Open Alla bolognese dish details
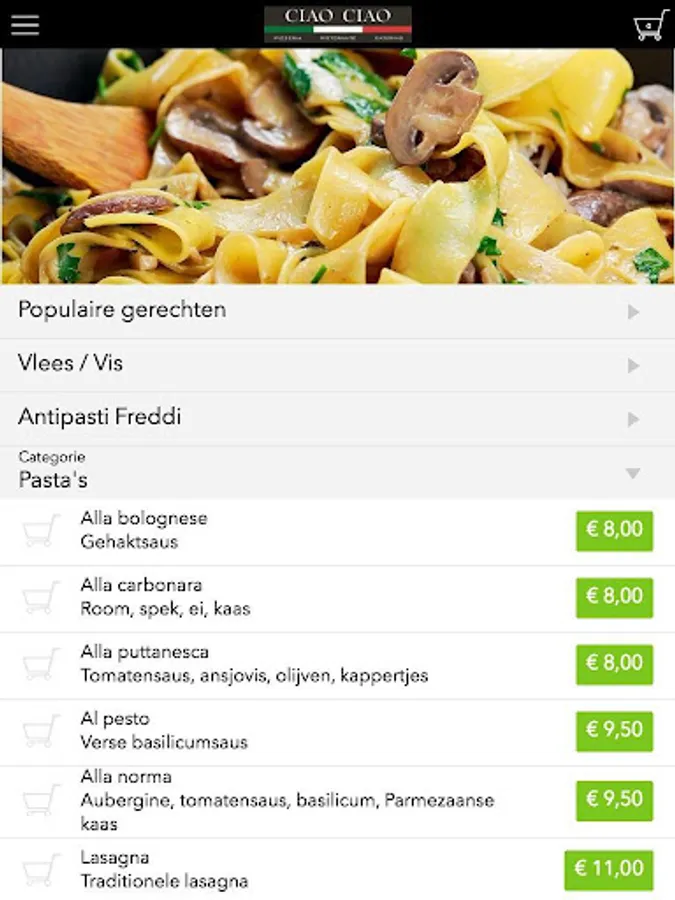 click(300, 531)
